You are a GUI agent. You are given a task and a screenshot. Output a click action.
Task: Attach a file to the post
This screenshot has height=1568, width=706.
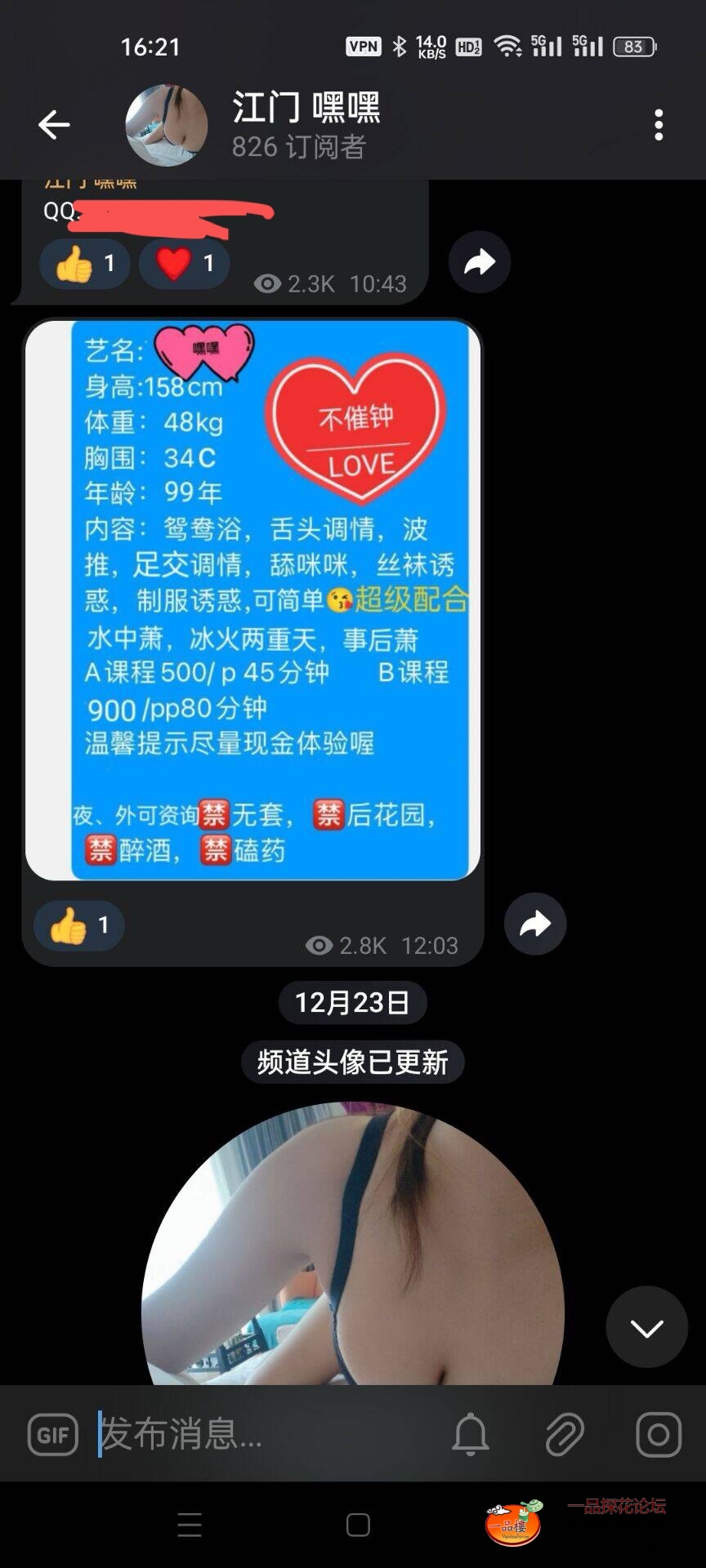point(564,1434)
